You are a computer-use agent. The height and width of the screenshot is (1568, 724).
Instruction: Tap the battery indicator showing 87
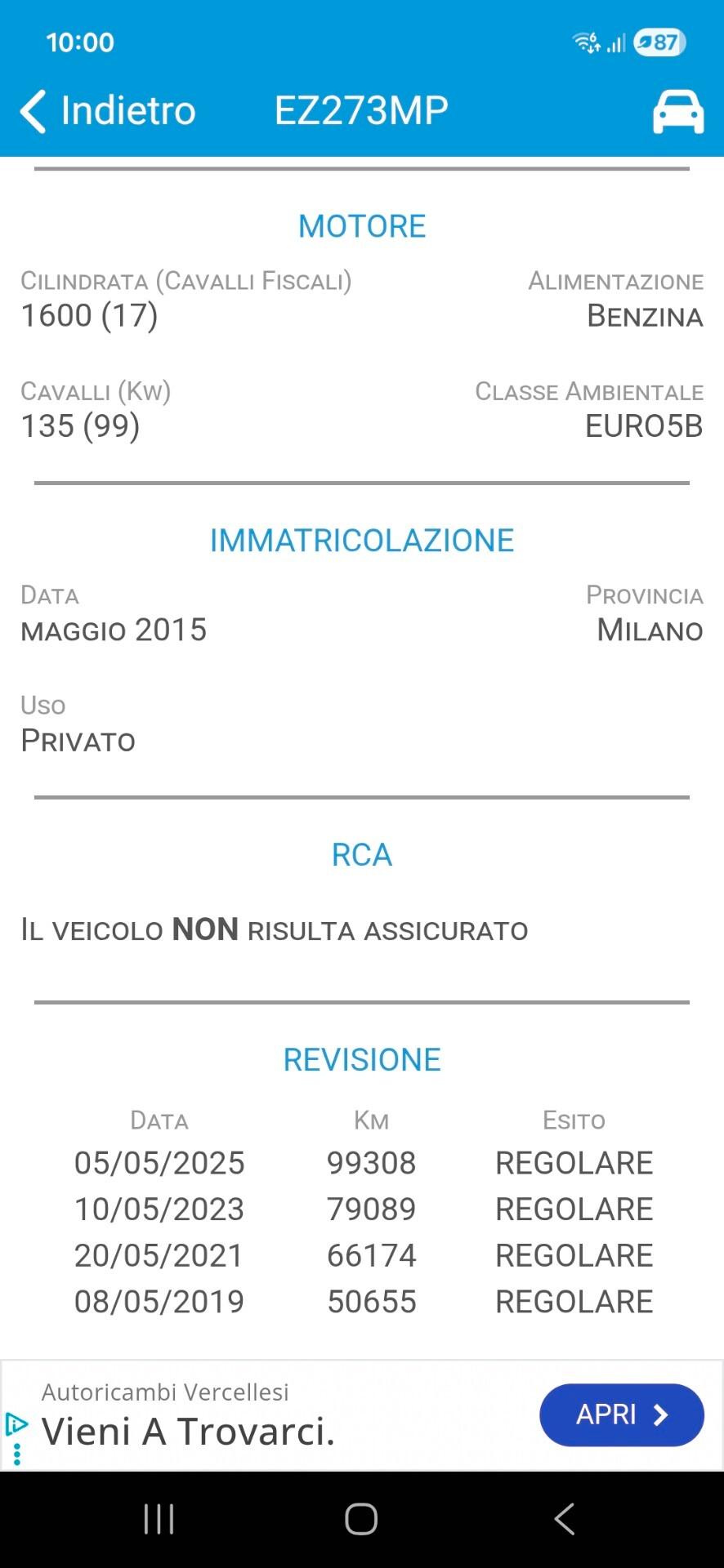[x=659, y=40]
